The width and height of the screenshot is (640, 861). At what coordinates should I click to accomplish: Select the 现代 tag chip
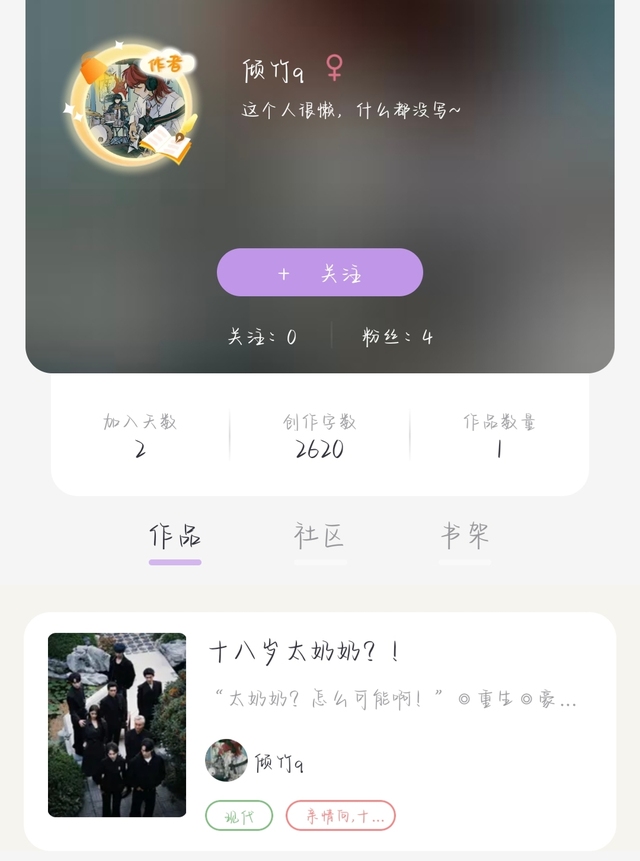click(239, 815)
